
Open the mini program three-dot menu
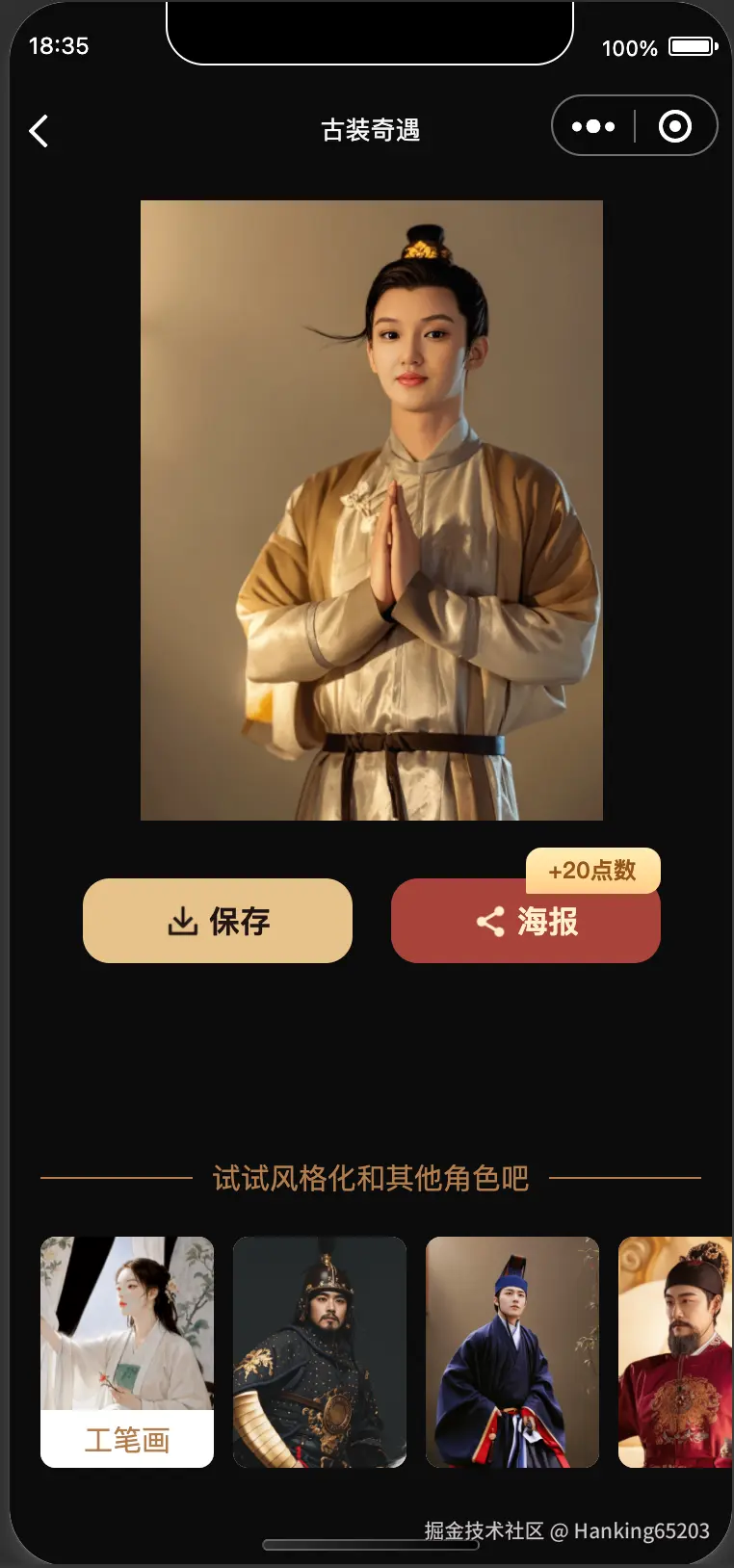click(593, 126)
